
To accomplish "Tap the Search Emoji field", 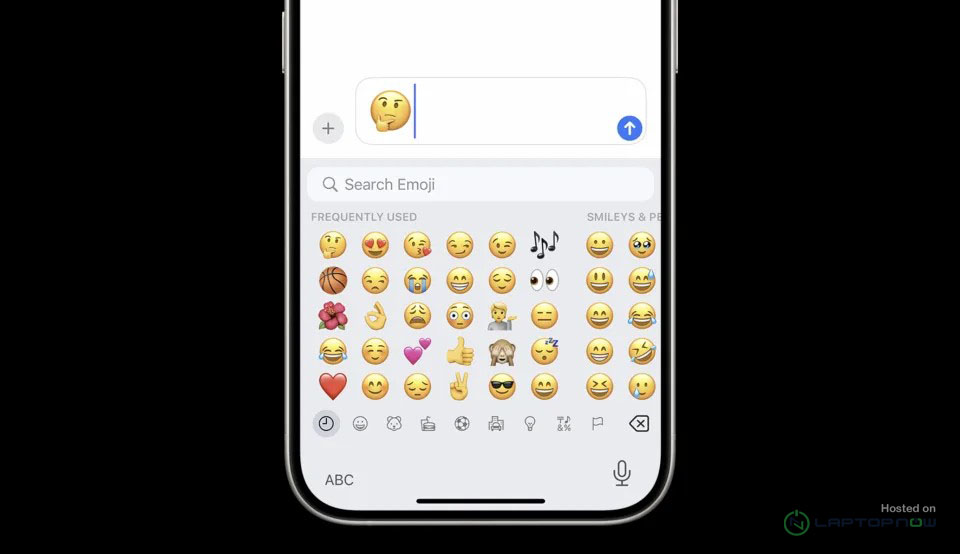I will click(480, 184).
